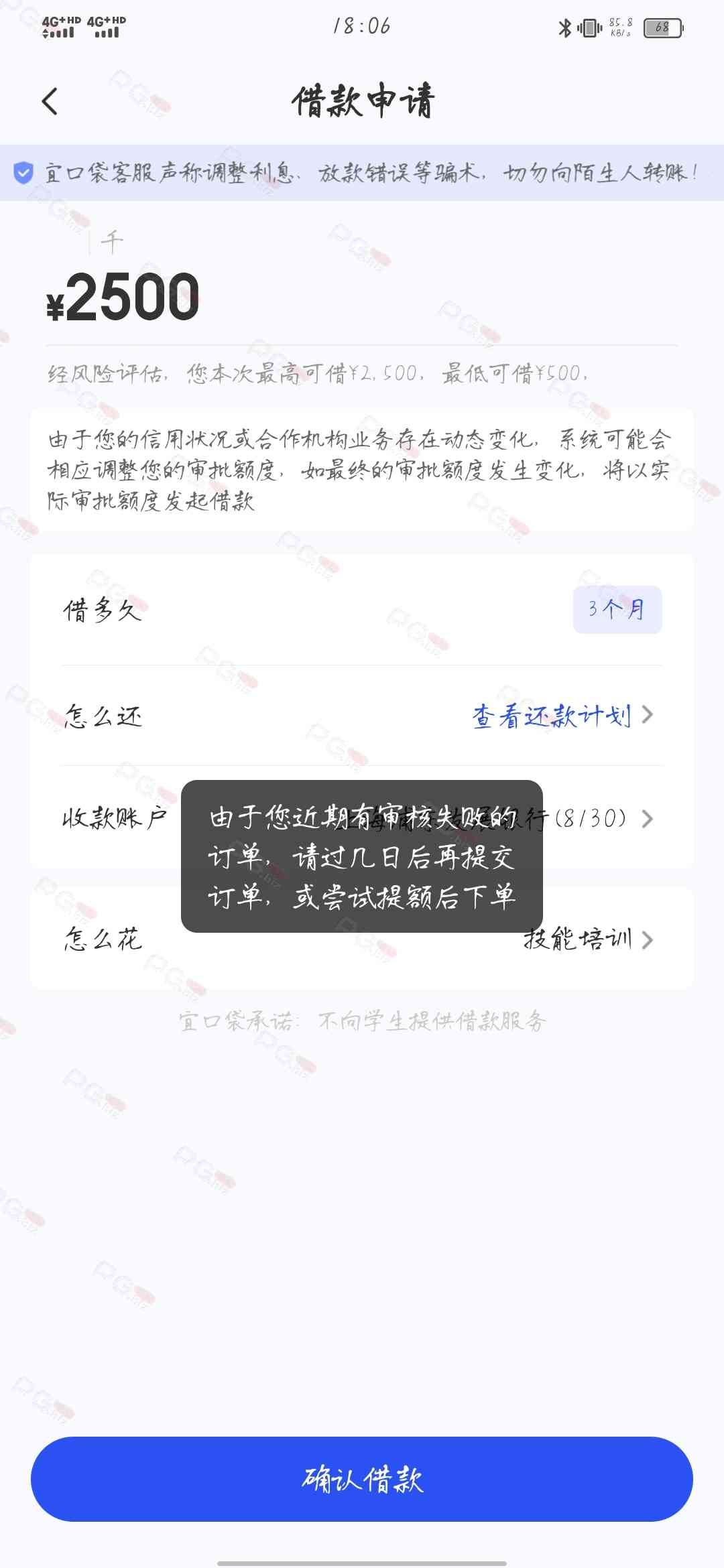Go back from 借款申请 page

click(x=50, y=102)
